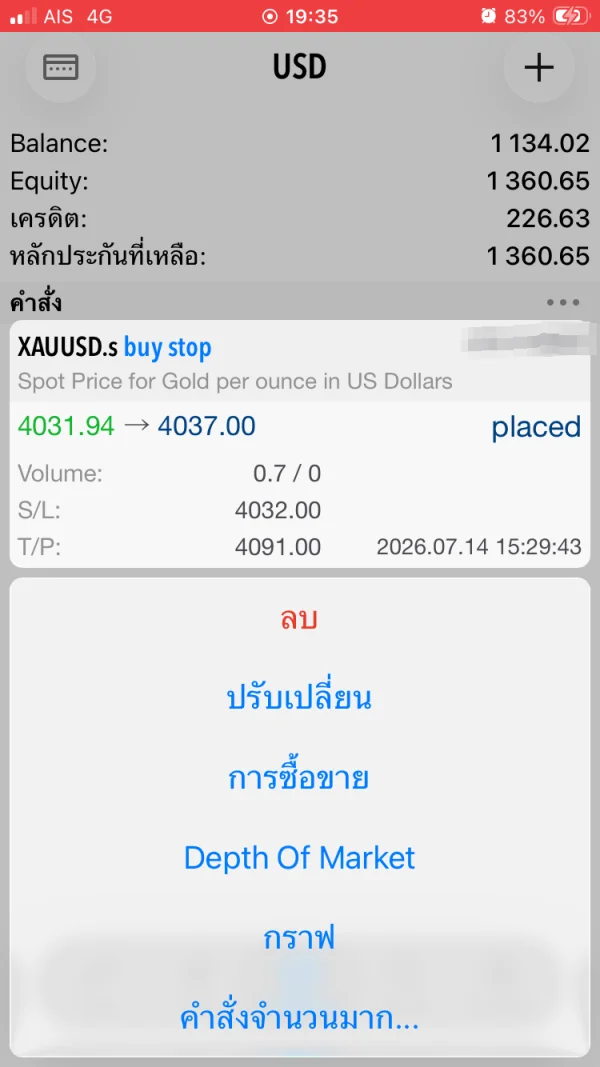This screenshot has height=1067, width=600.
Task: Tap ลบ to delete the order
Action: 299,619
